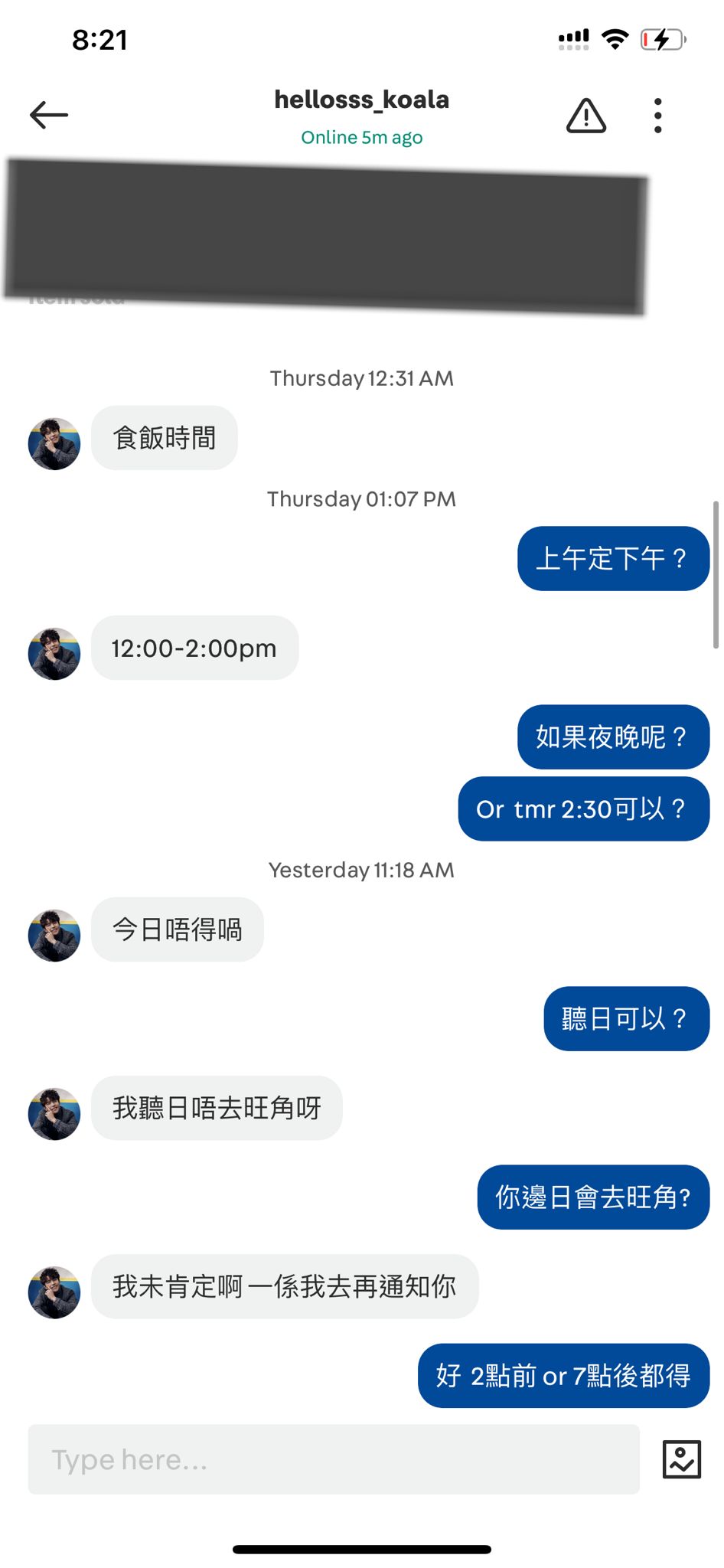Open the avatar beside the 食飯時間 message
Screen dimensions: 724x1568
54,444
